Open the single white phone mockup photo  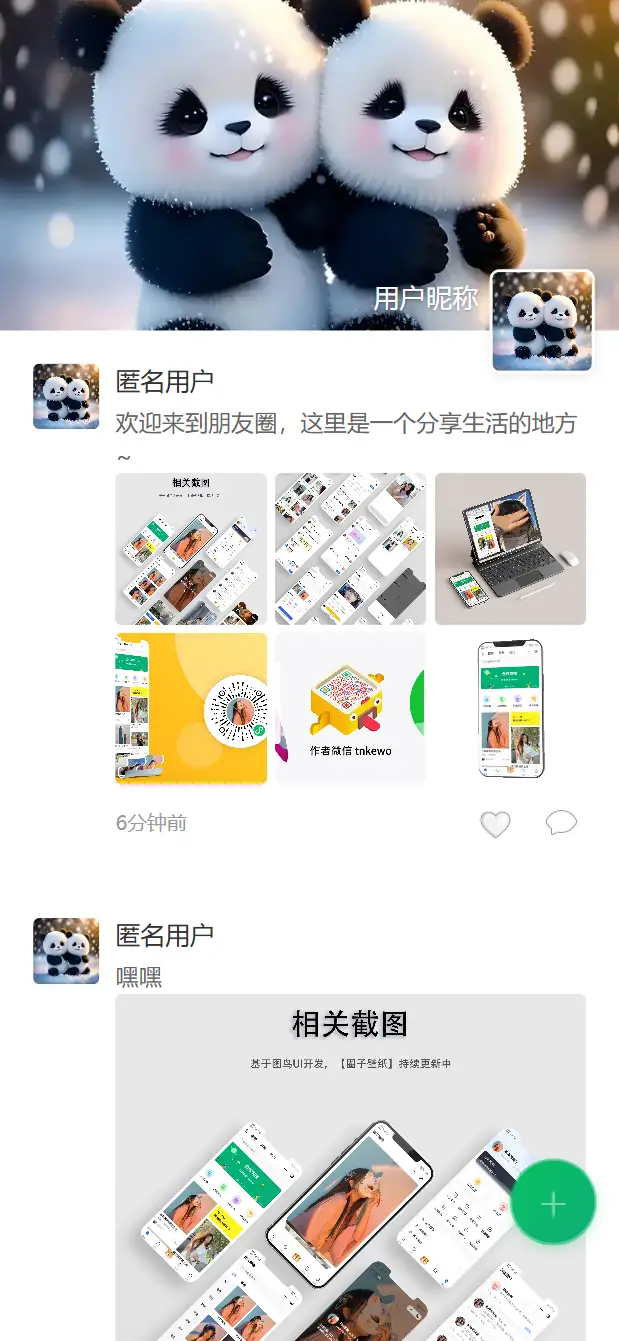510,708
